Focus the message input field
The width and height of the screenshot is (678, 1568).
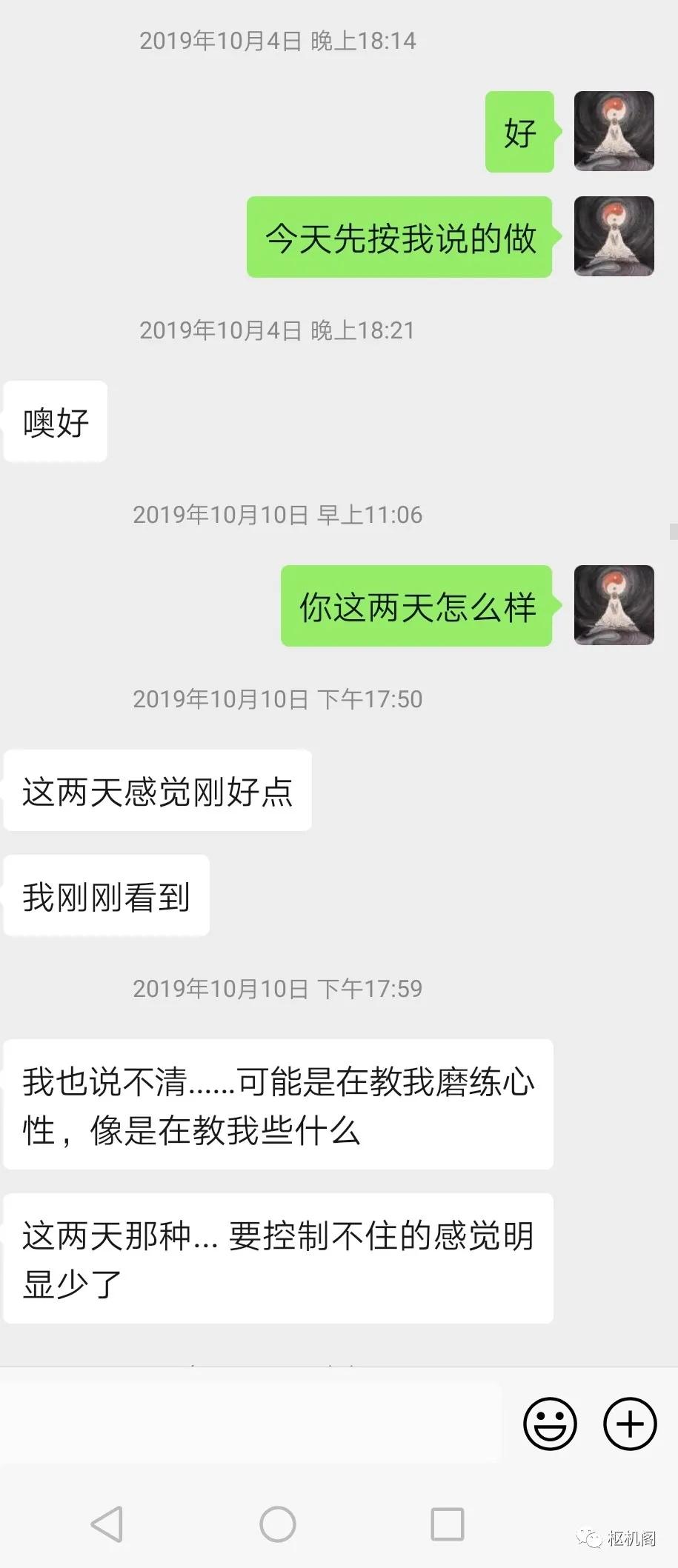[252, 1423]
